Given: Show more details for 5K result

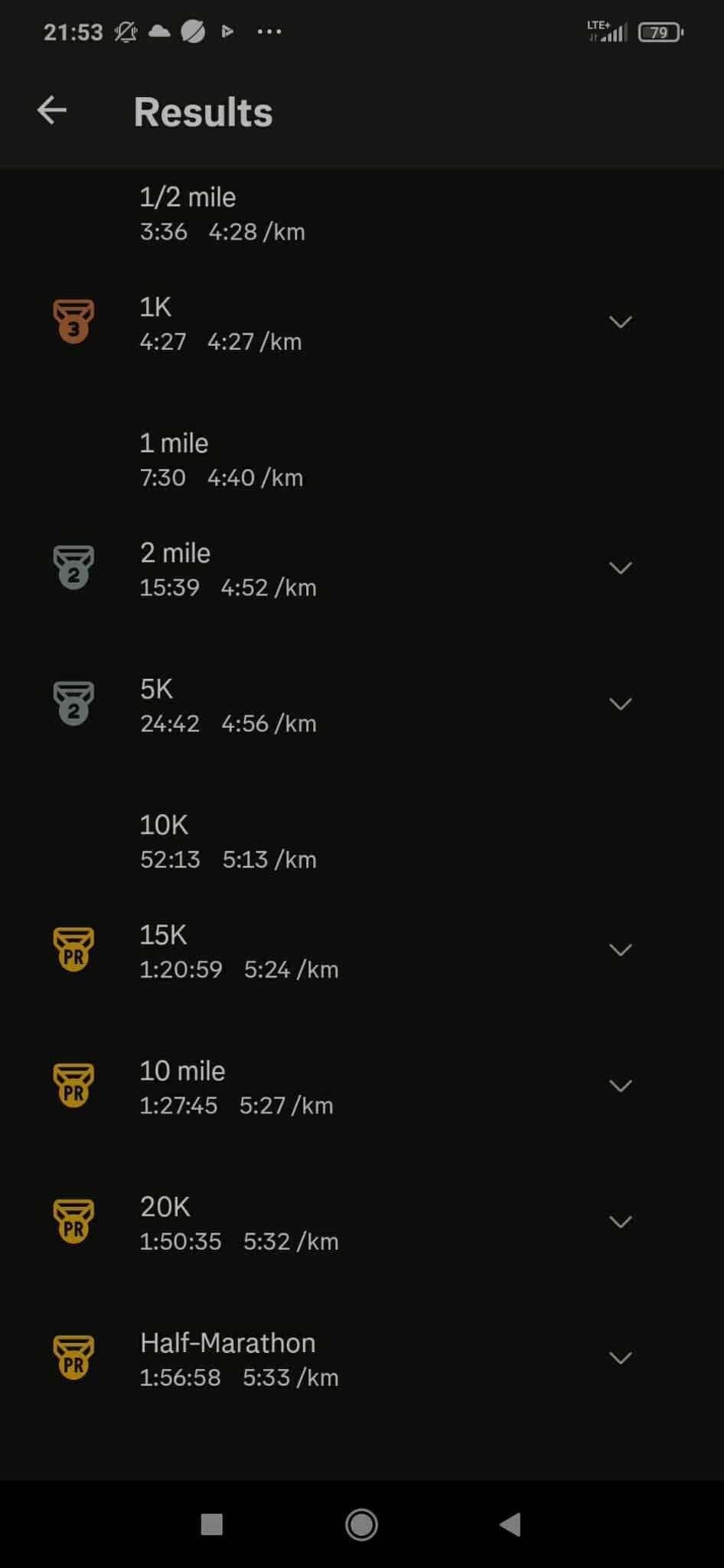Looking at the screenshot, I should (620, 704).
